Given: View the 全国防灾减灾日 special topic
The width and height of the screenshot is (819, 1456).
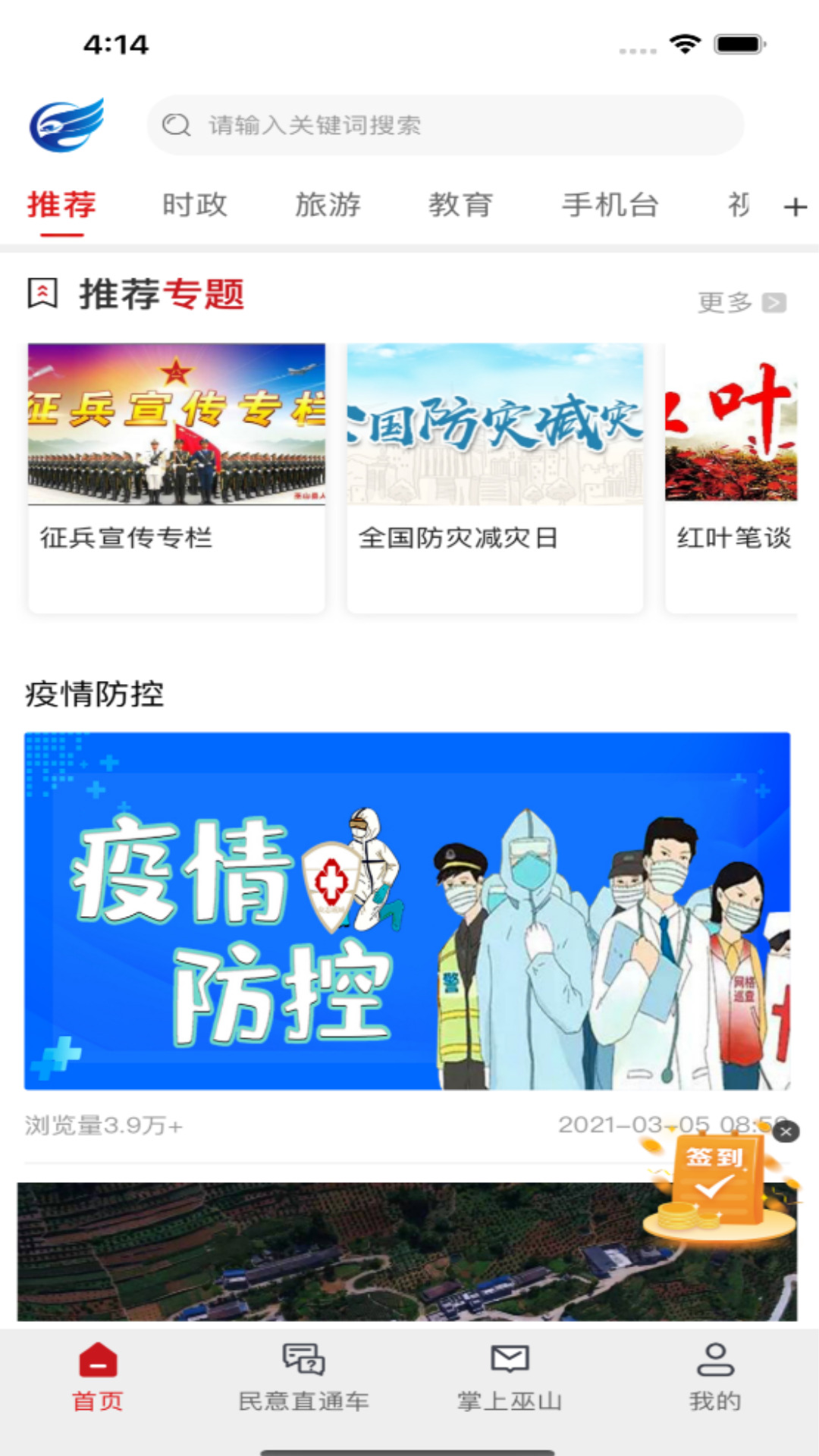Looking at the screenshot, I should 494,478.
